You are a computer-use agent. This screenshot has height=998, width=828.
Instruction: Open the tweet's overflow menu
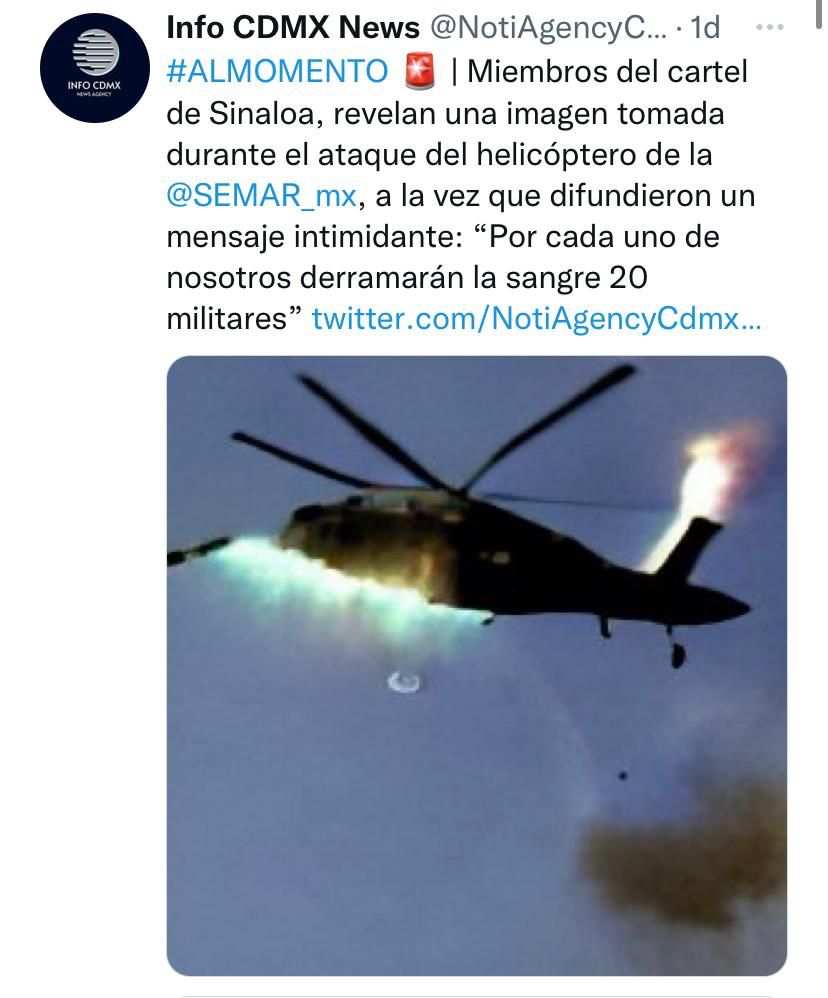[x=768, y=27]
